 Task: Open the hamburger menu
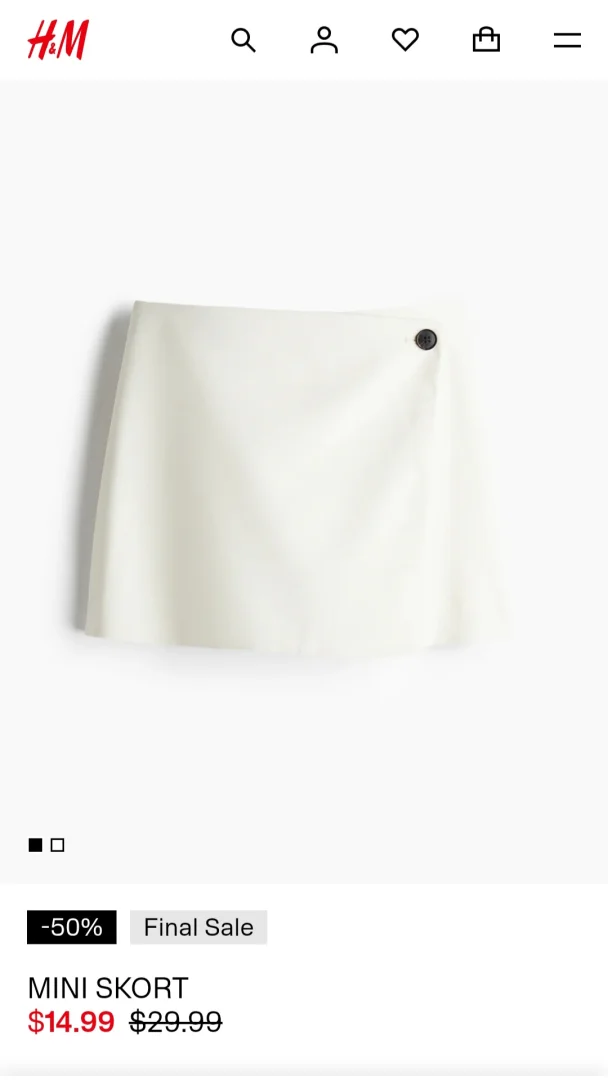click(x=567, y=40)
